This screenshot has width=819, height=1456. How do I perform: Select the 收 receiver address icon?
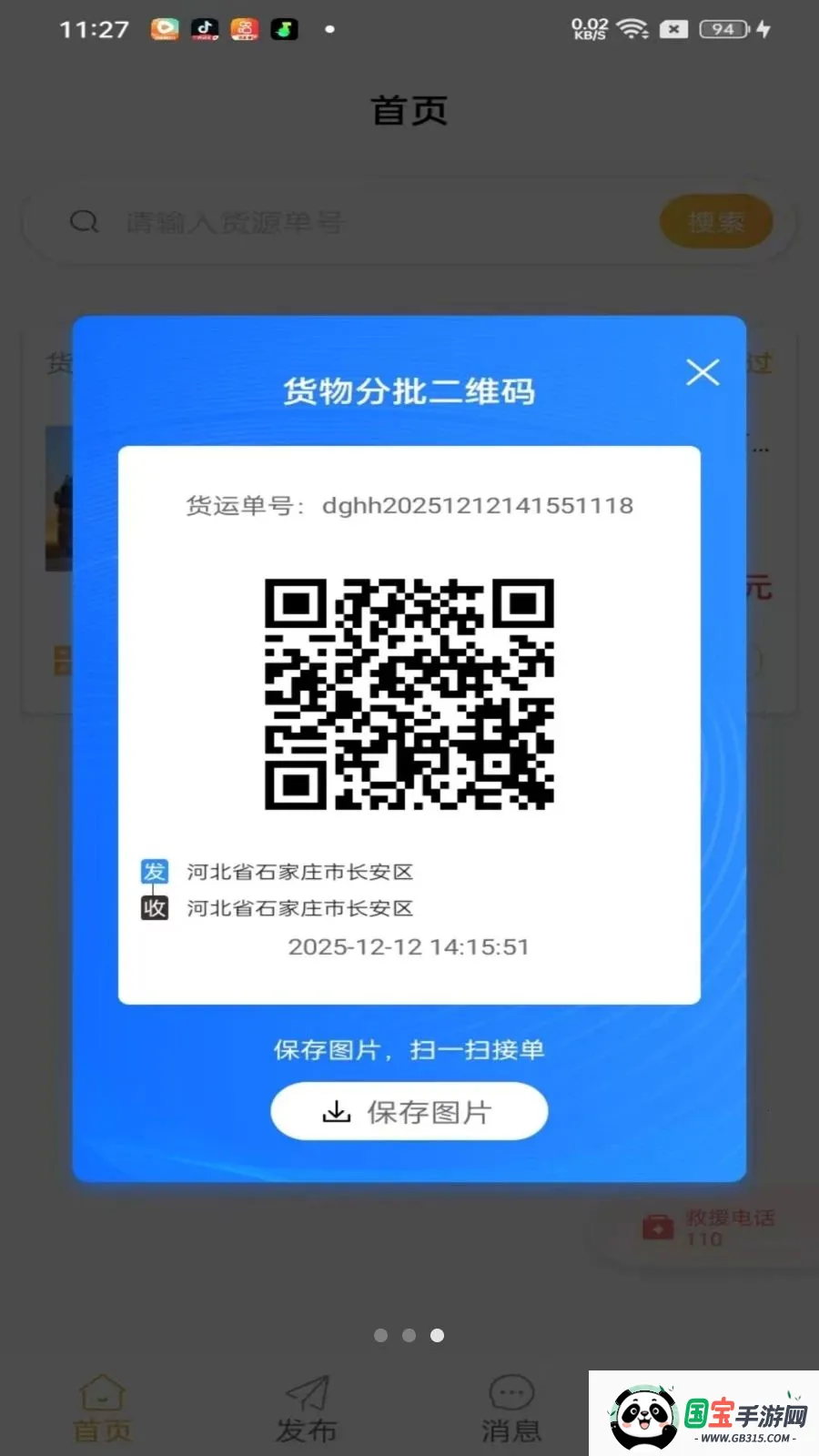click(x=153, y=907)
